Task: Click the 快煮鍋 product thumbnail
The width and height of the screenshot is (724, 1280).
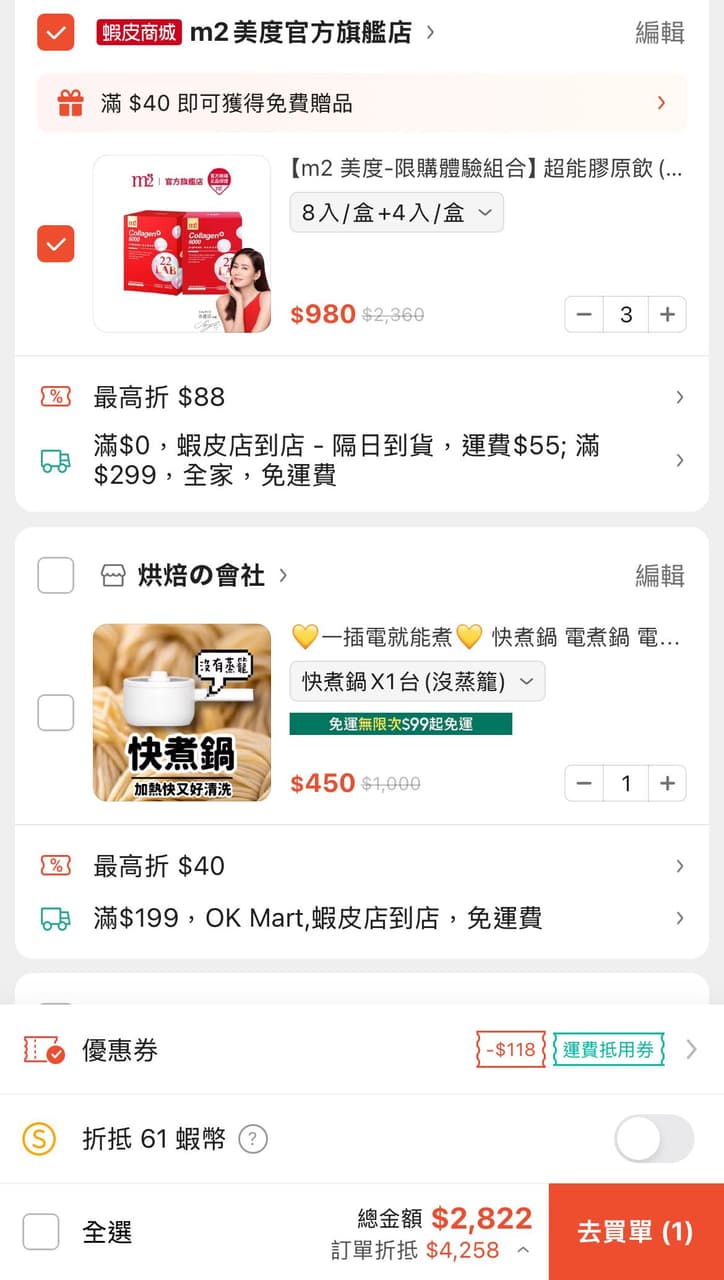Action: 181,712
